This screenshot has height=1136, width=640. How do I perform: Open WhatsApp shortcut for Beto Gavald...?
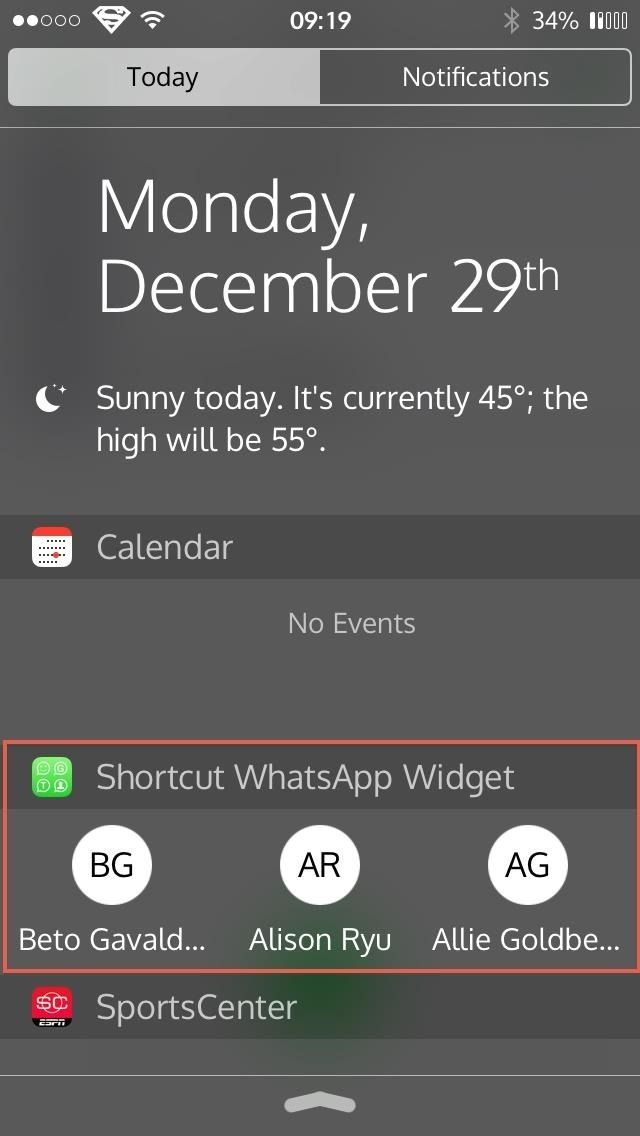pyautogui.click(x=112, y=865)
